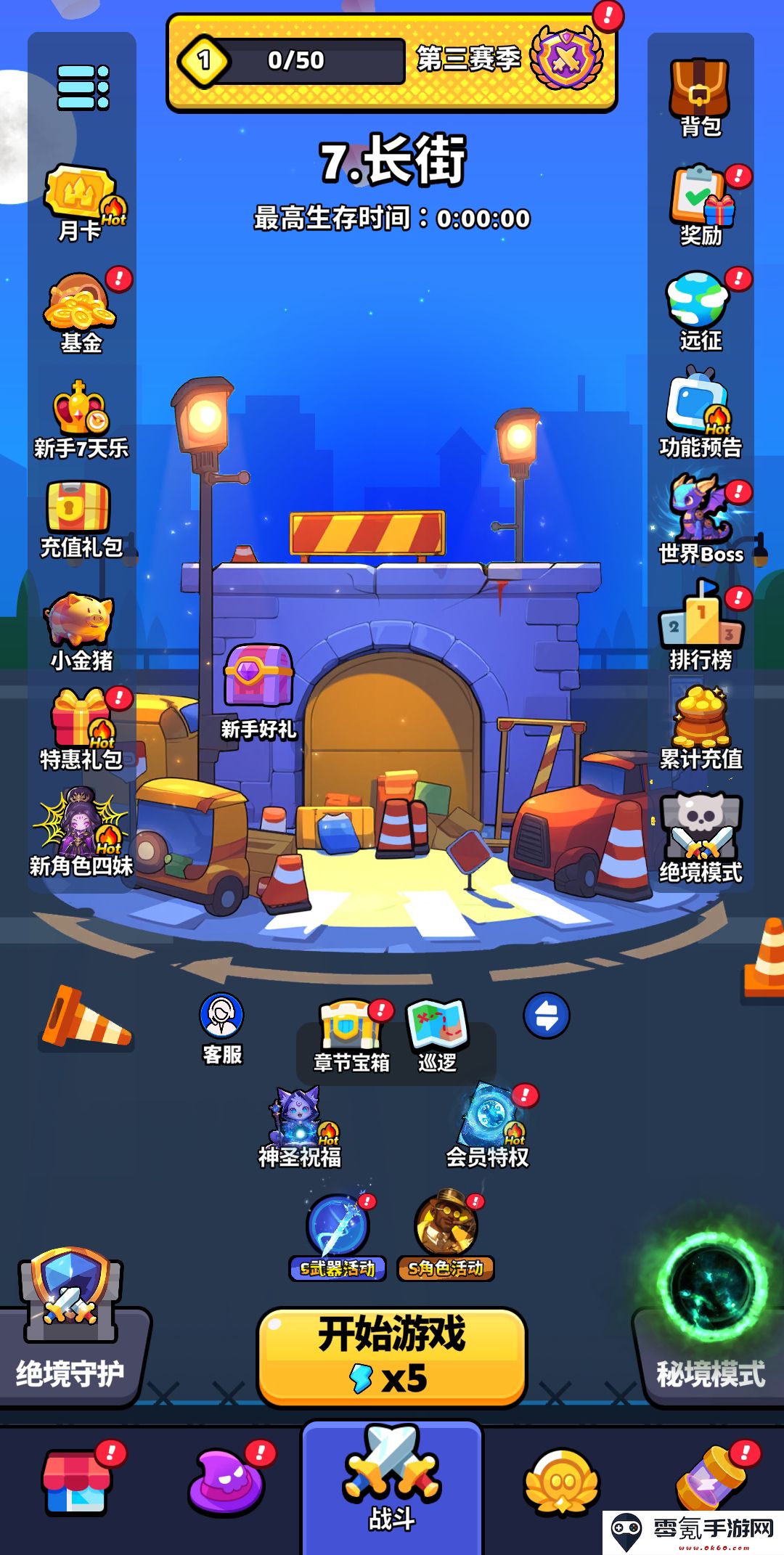Enter 远征 expedition mode
This screenshot has height=1555, width=784.
[x=698, y=310]
